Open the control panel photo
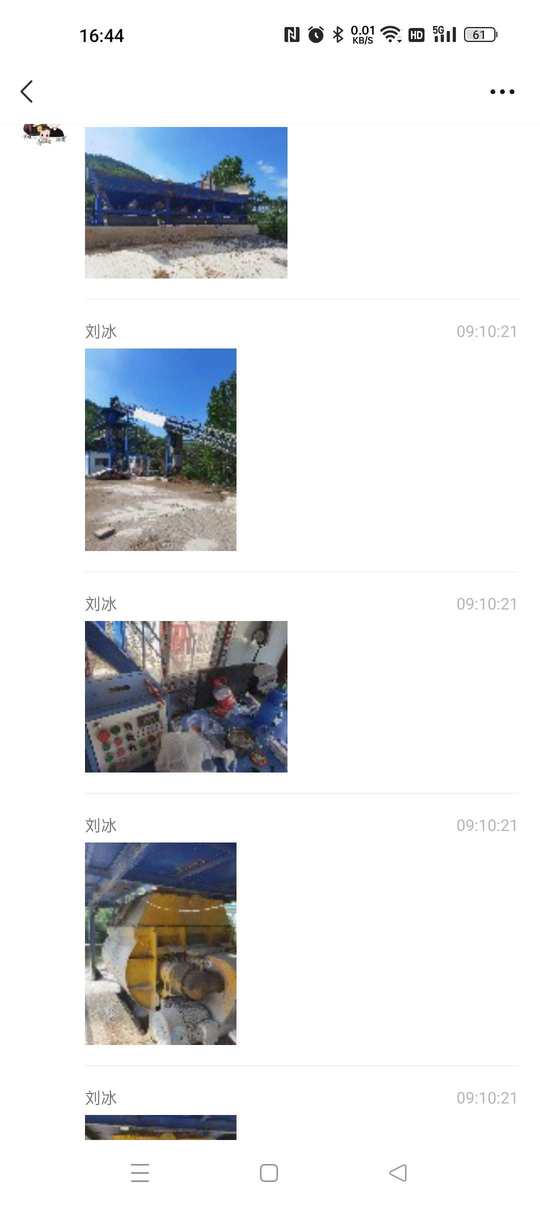The image size is (540, 1206). pos(186,696)
